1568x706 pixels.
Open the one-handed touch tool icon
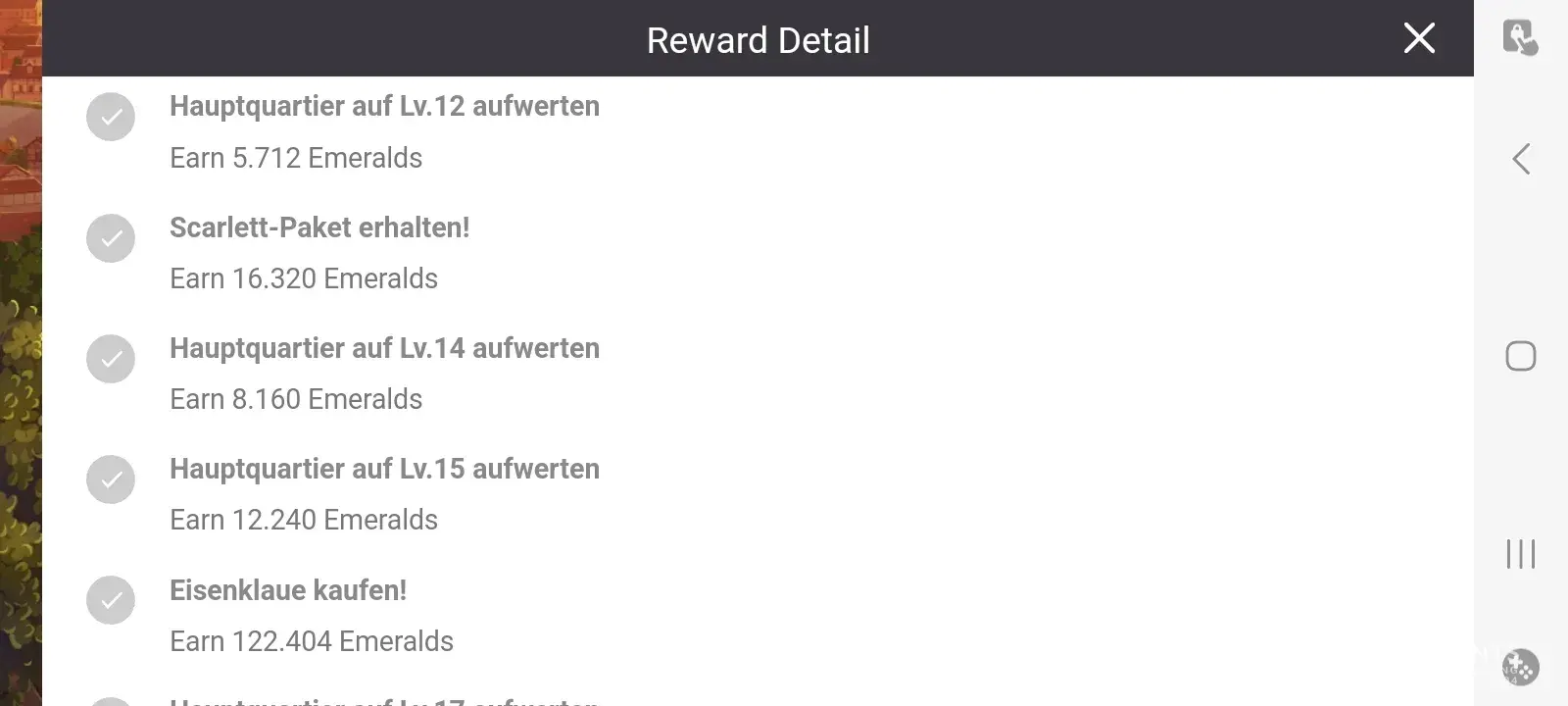(x=1520, y=38)
